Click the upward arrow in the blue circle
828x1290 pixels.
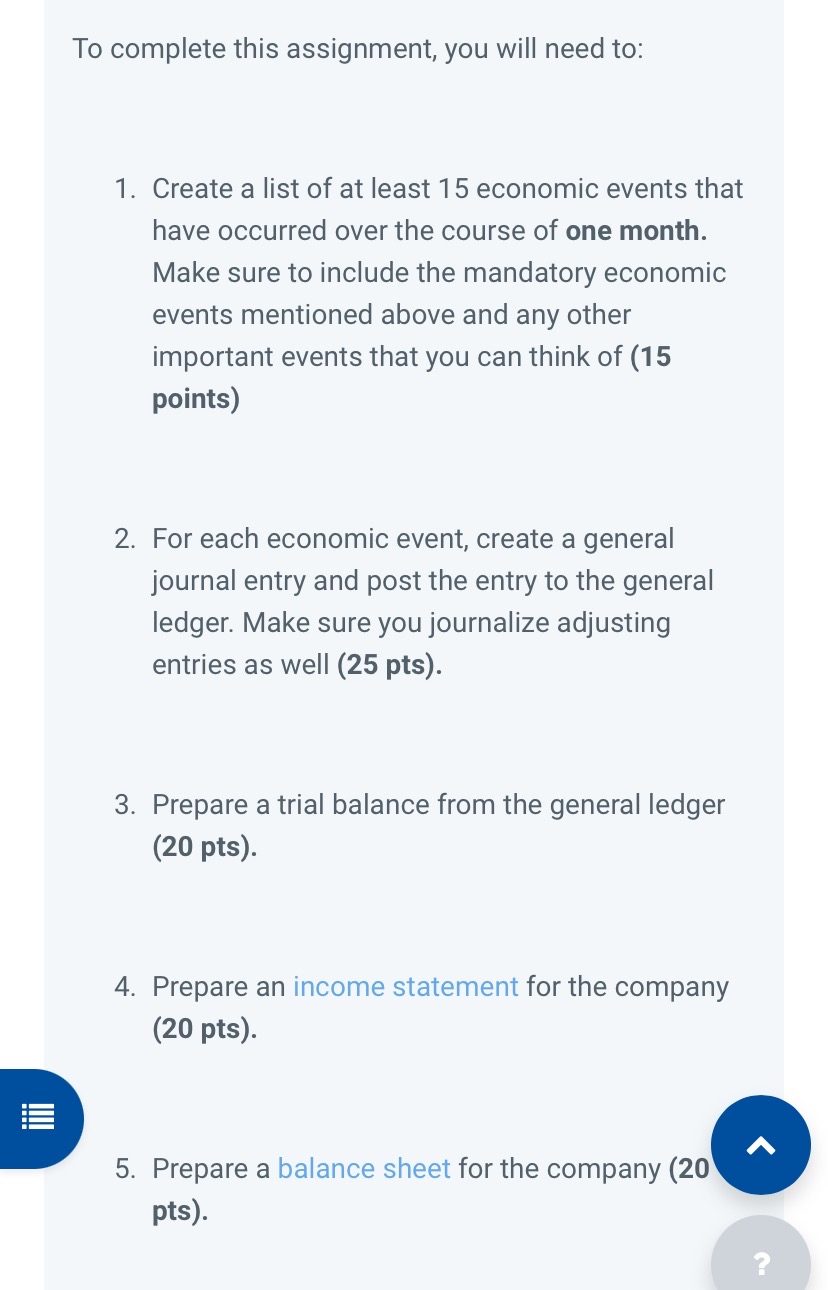pyautogui.click(x=761, y=1144)
